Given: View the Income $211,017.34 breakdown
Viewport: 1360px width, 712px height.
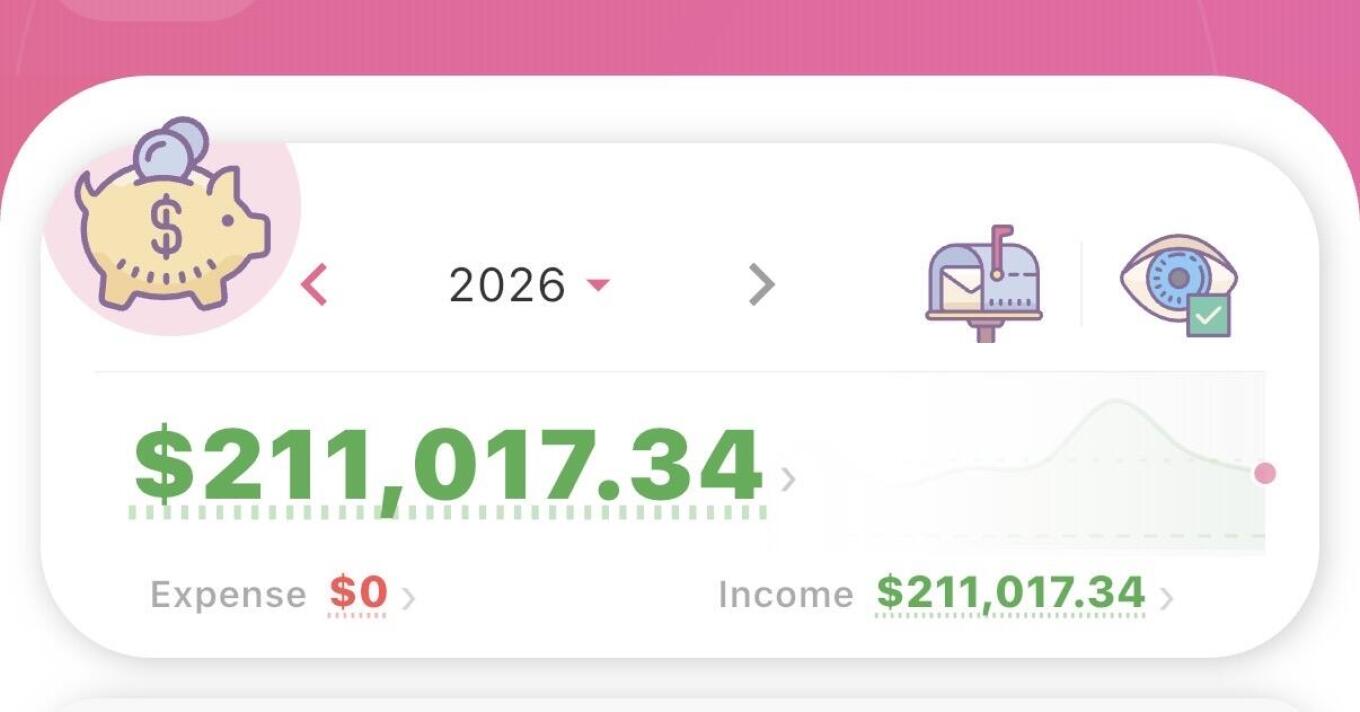Looking at the screenshot, I should click(x=946, y=595).
